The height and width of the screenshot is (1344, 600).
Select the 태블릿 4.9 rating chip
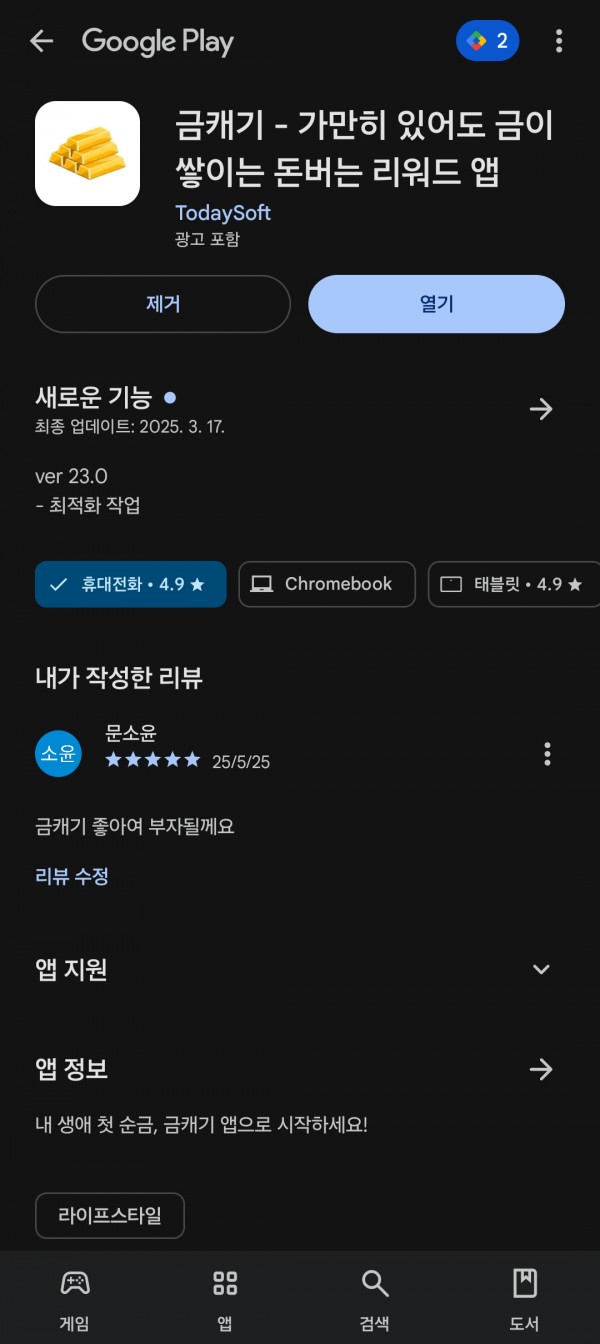(514, 584)
